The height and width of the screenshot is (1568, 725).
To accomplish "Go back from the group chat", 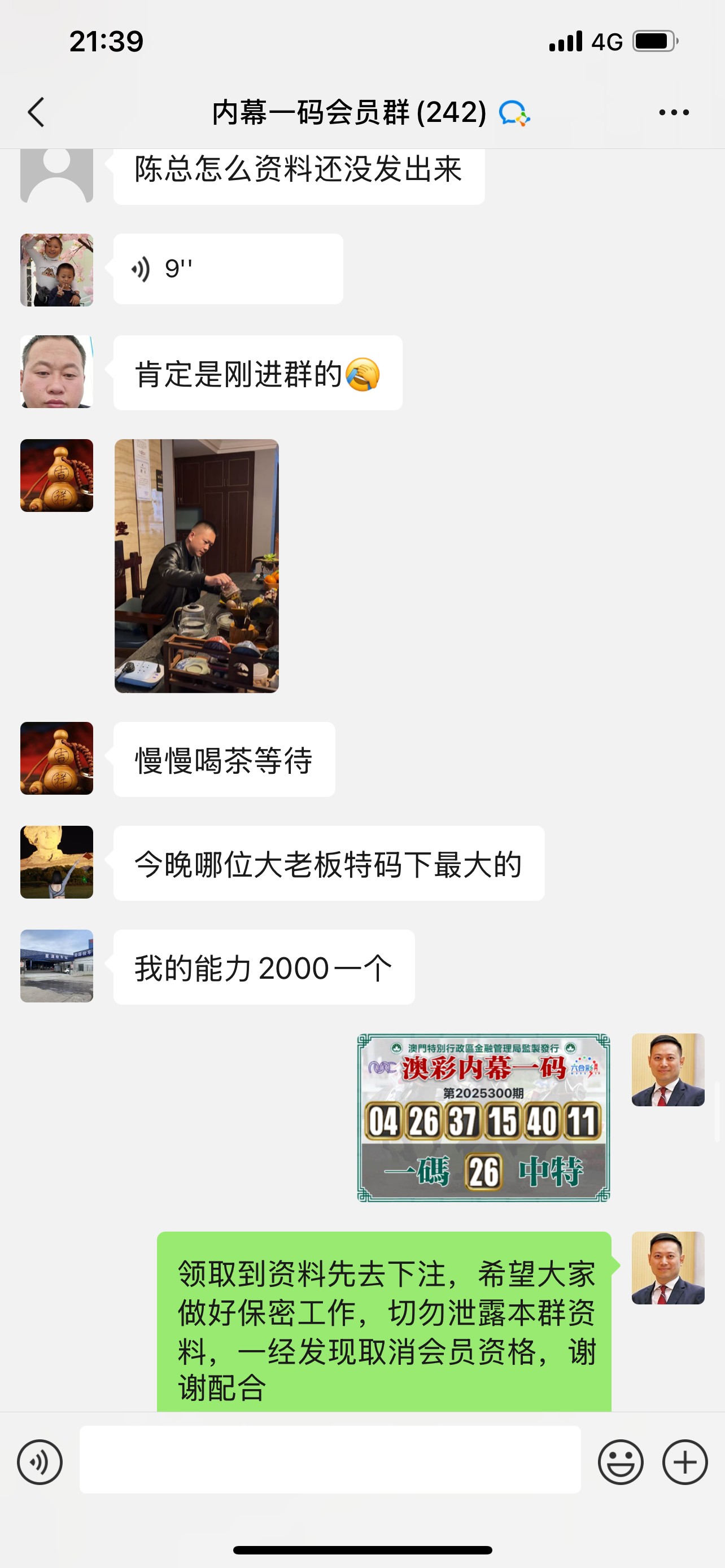I will [x=37, y=113].
